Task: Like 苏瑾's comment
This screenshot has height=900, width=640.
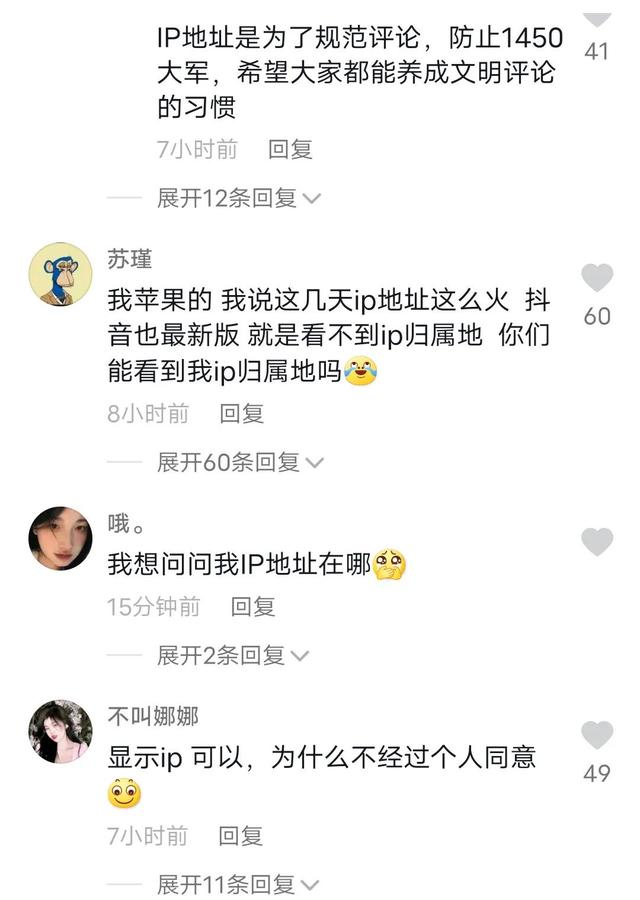Action: tap(597, 278)
